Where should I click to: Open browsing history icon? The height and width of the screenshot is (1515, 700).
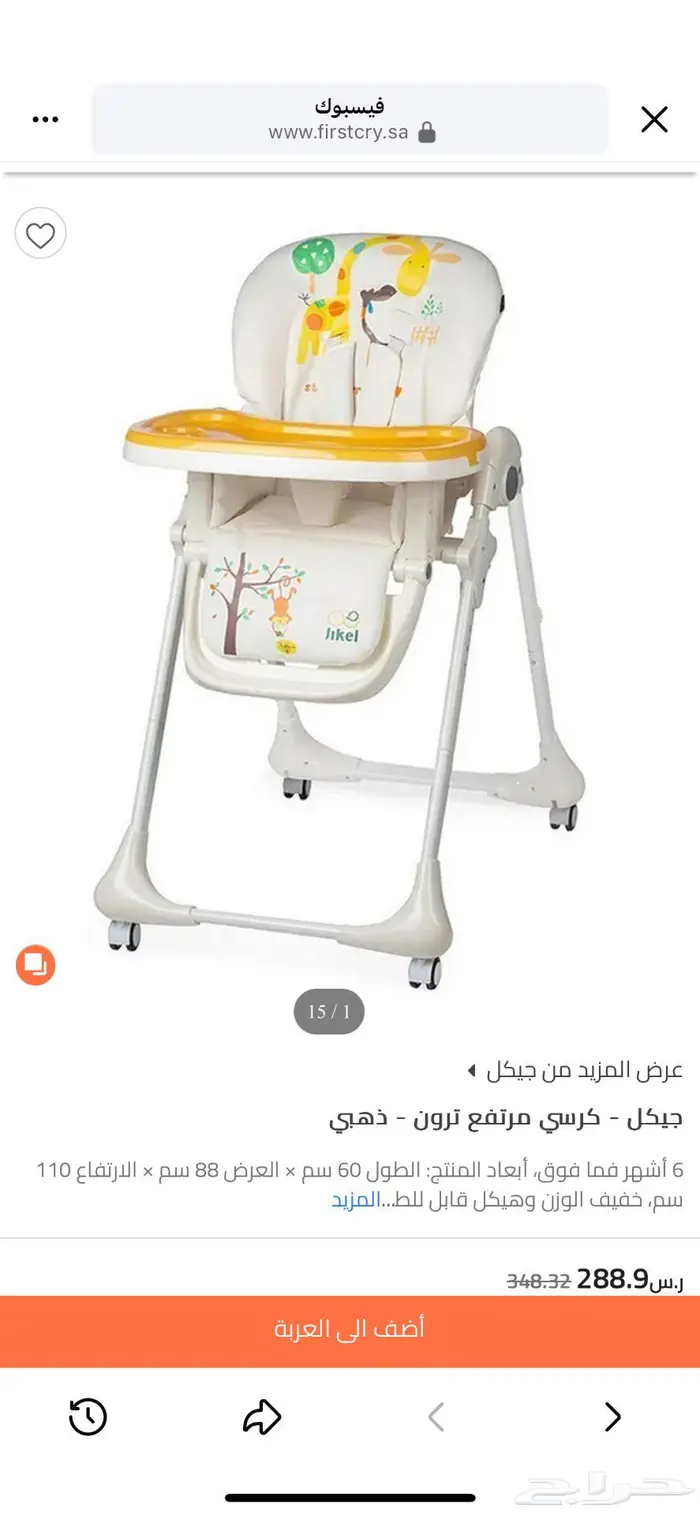88,1417
